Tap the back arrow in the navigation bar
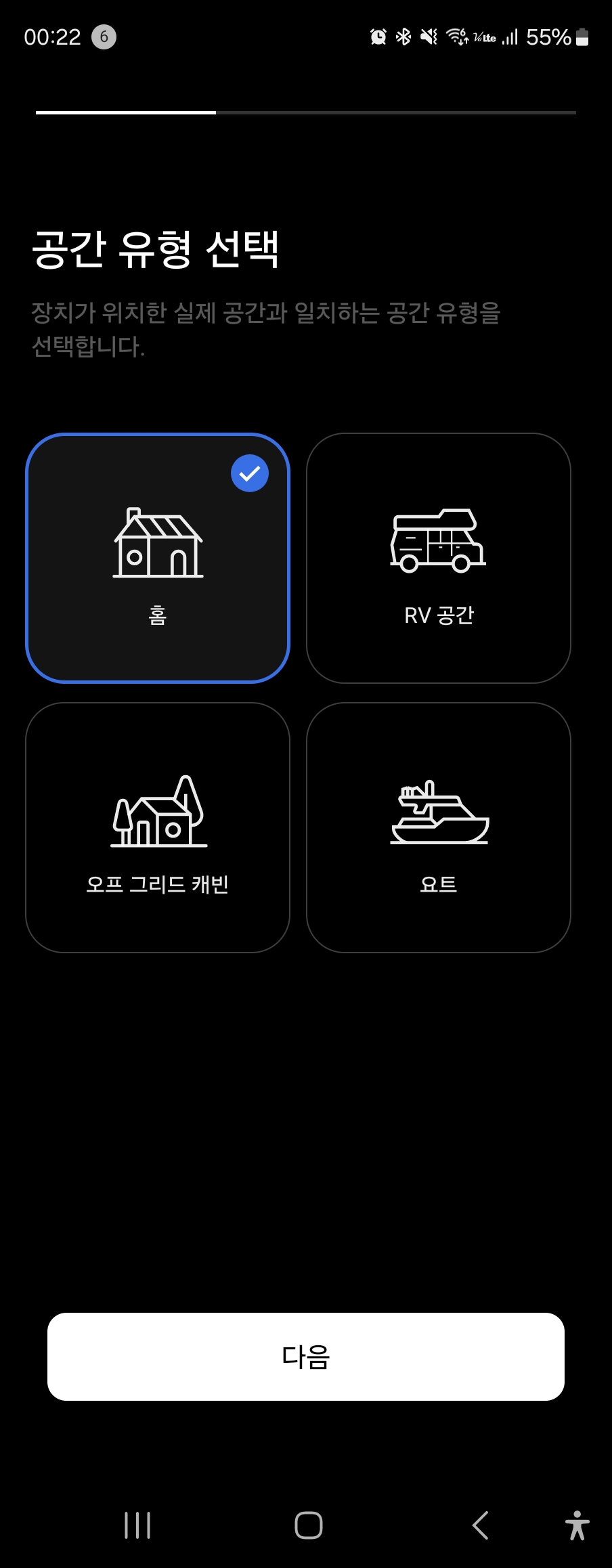Image resolution: width=612 pixels, height=1568 pixels. point(480,1525)
